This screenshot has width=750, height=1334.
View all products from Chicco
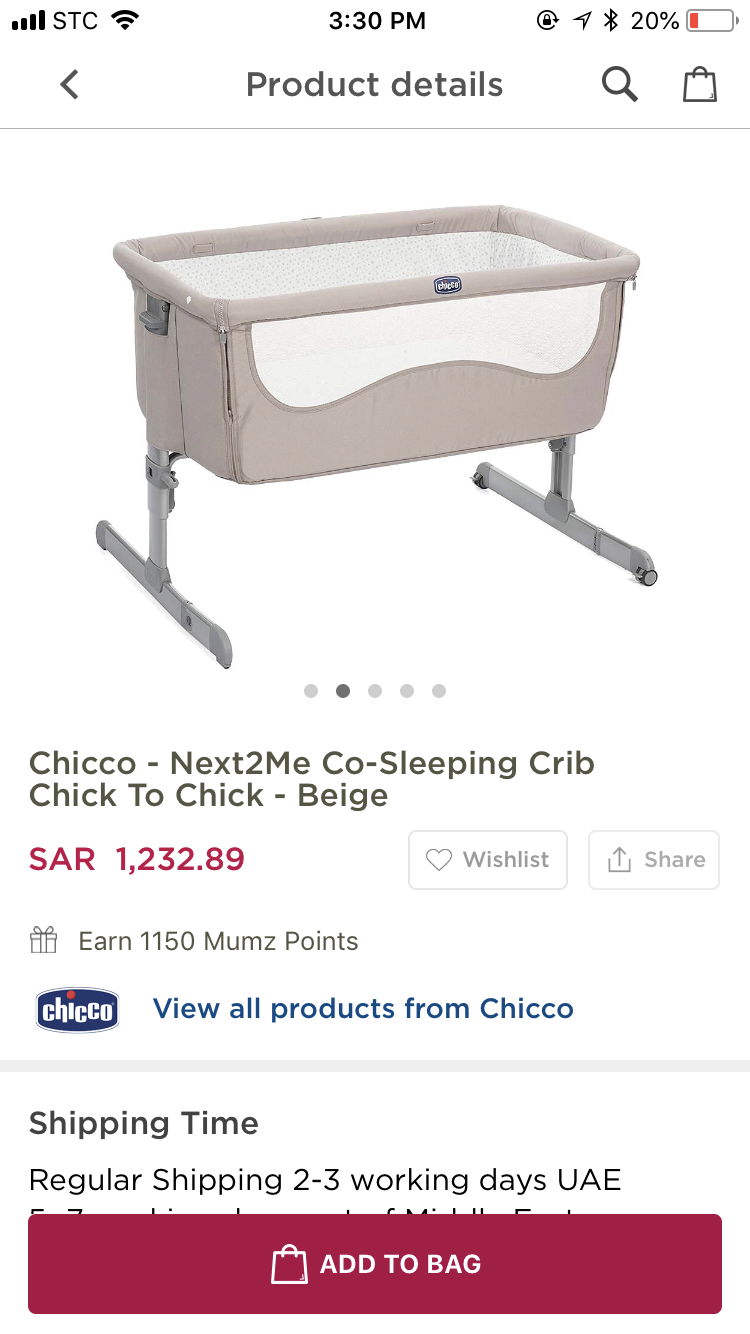click(x=362, y=1008)
